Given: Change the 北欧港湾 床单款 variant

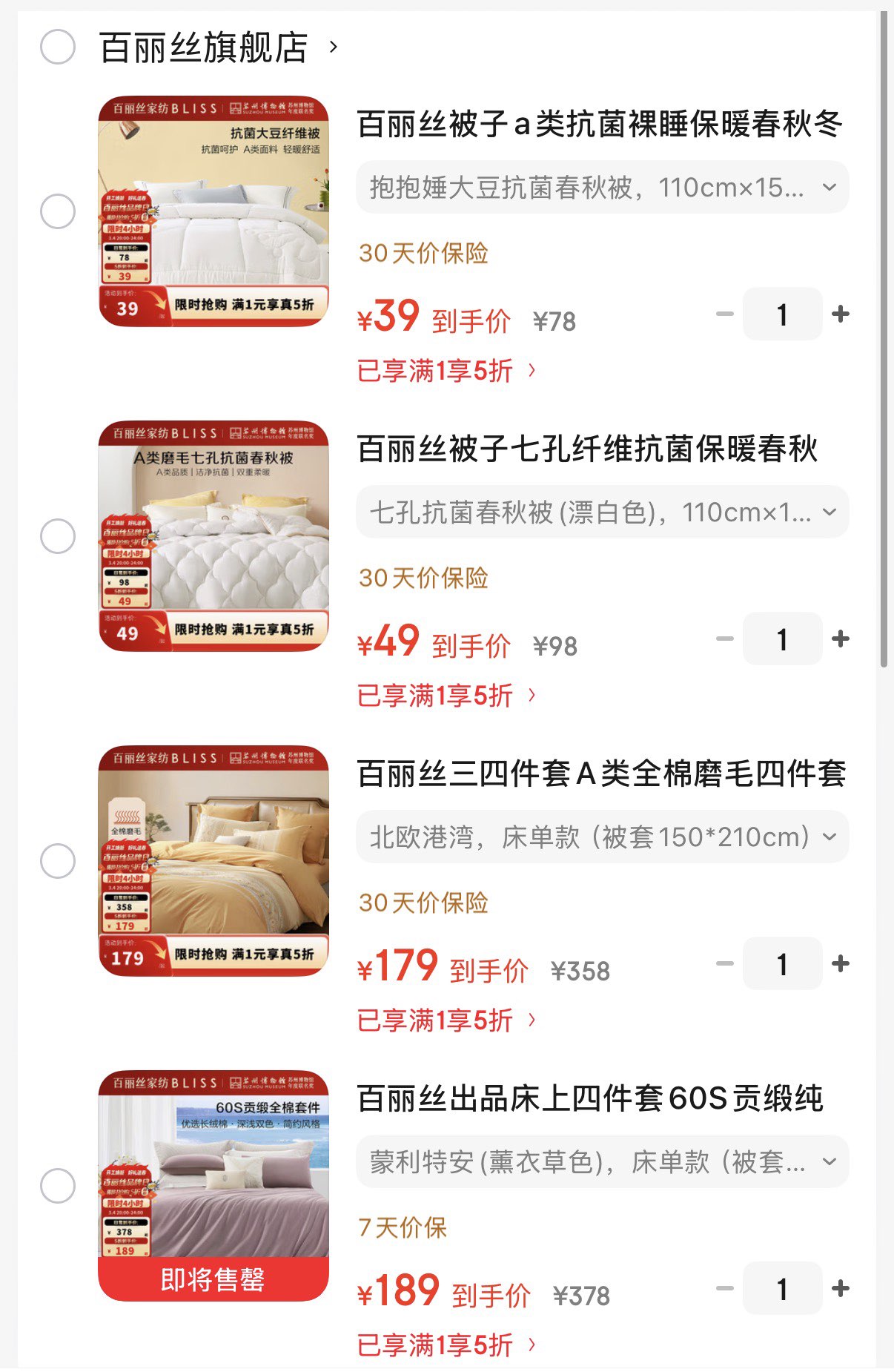Looking at the screenshot, I should pyautogui.click(x=602, y=837).
